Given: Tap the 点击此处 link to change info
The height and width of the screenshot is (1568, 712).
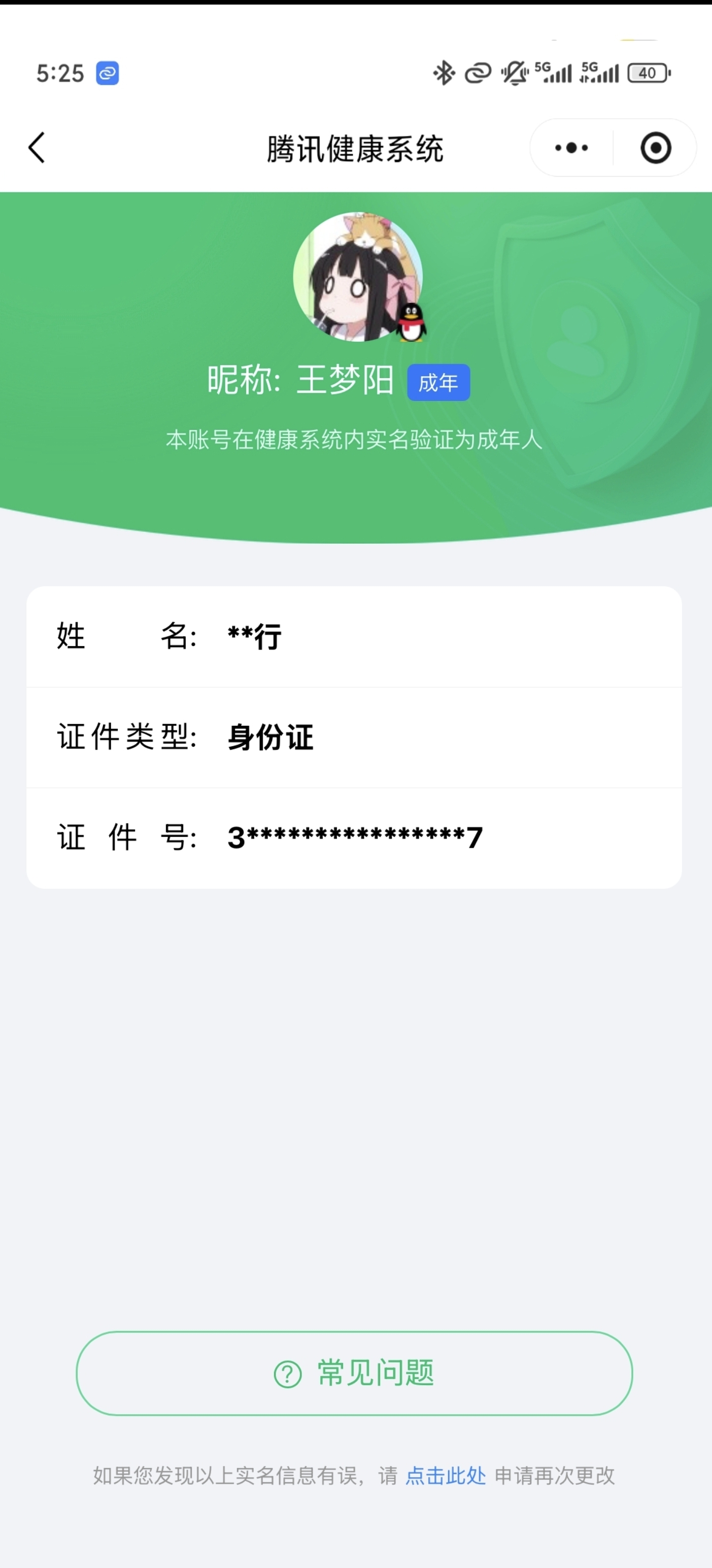Looking at the screenshot, I should [446, 1475].
